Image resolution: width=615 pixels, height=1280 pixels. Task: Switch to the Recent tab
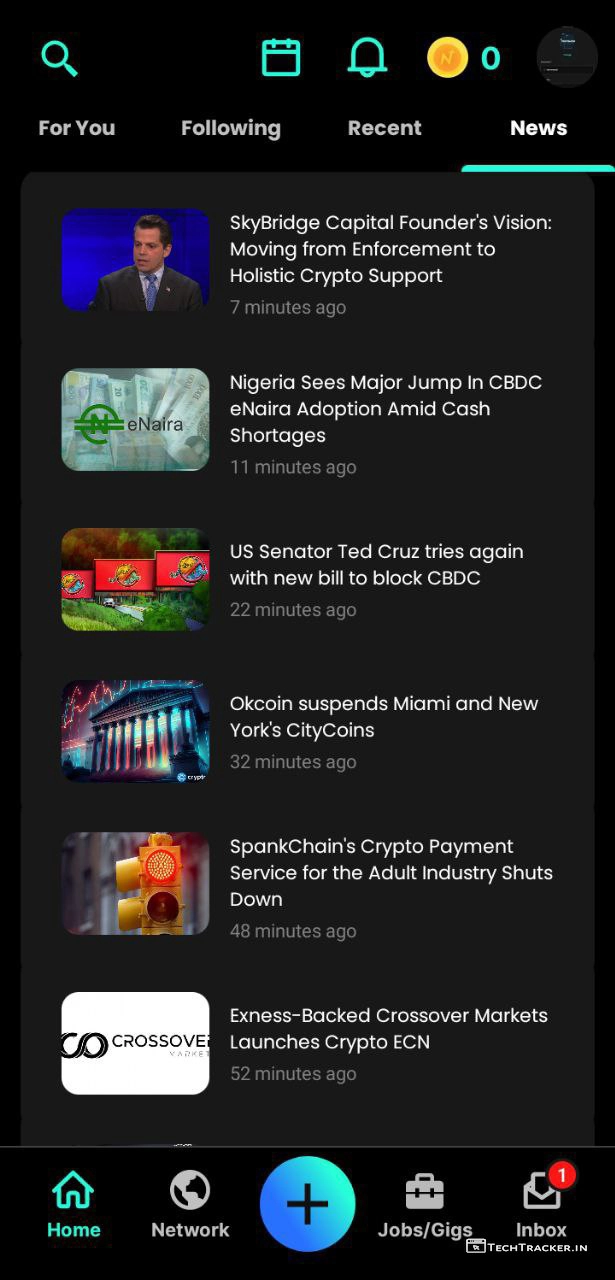click(384, 128)
